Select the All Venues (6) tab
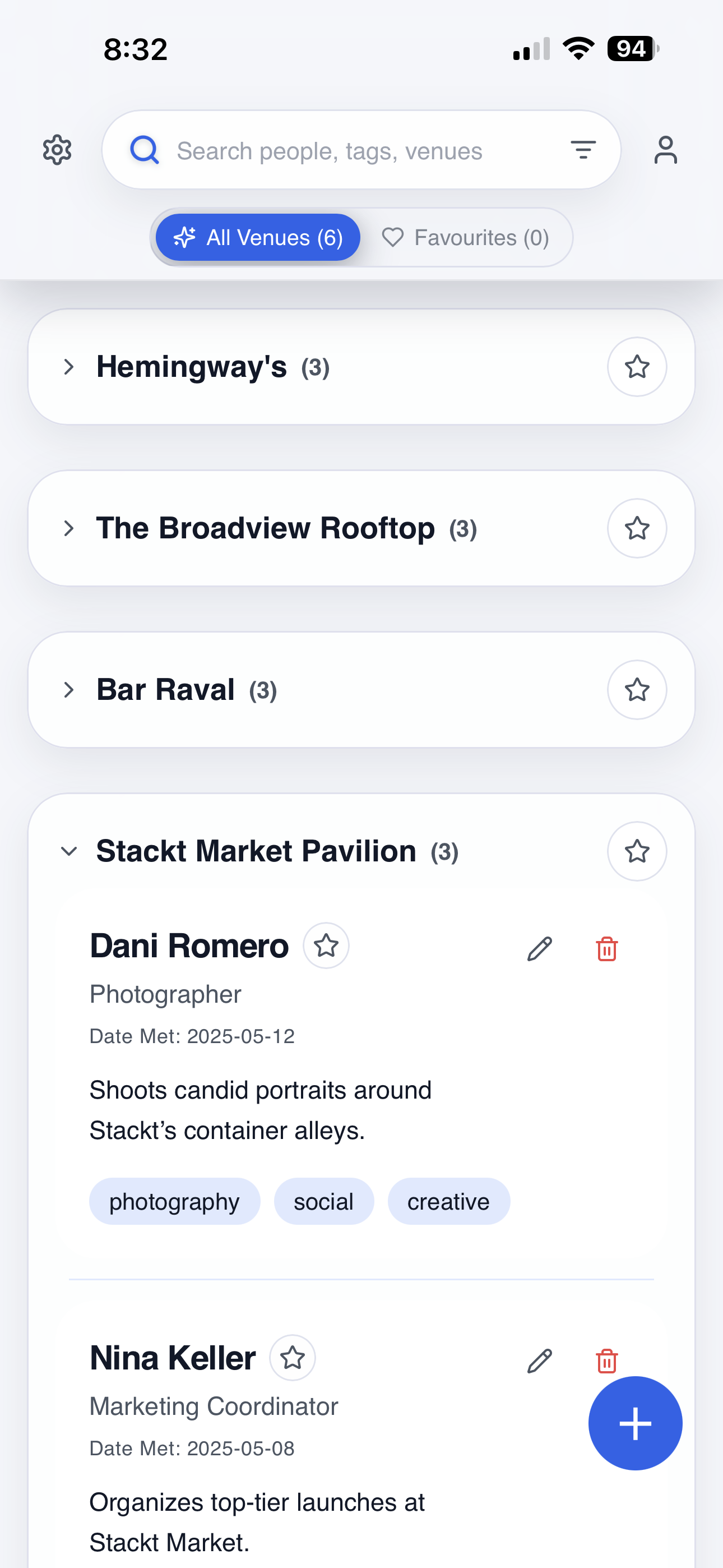Screen dimensions: 723x1568 click(x=256, y=237)
